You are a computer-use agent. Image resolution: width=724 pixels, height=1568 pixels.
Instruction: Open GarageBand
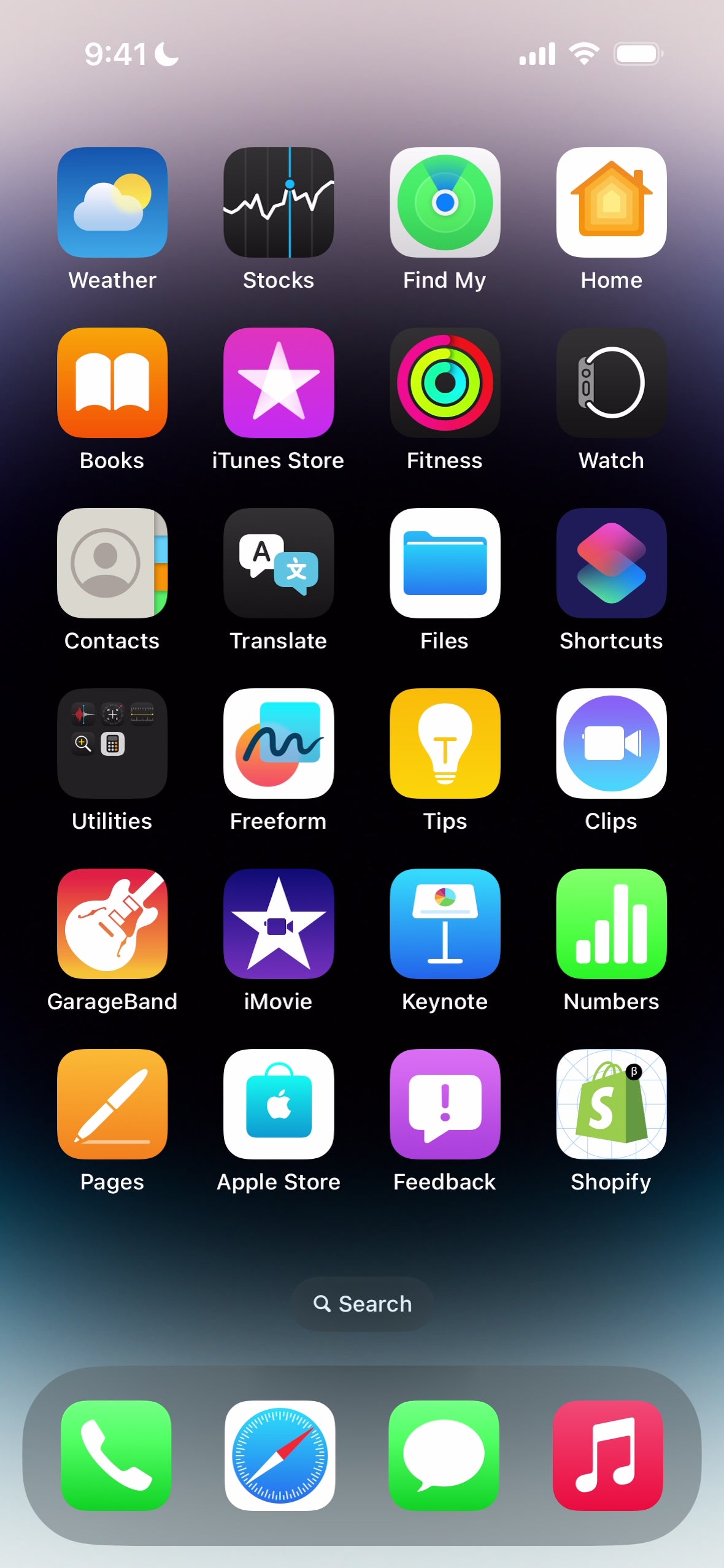coord(112,924)
